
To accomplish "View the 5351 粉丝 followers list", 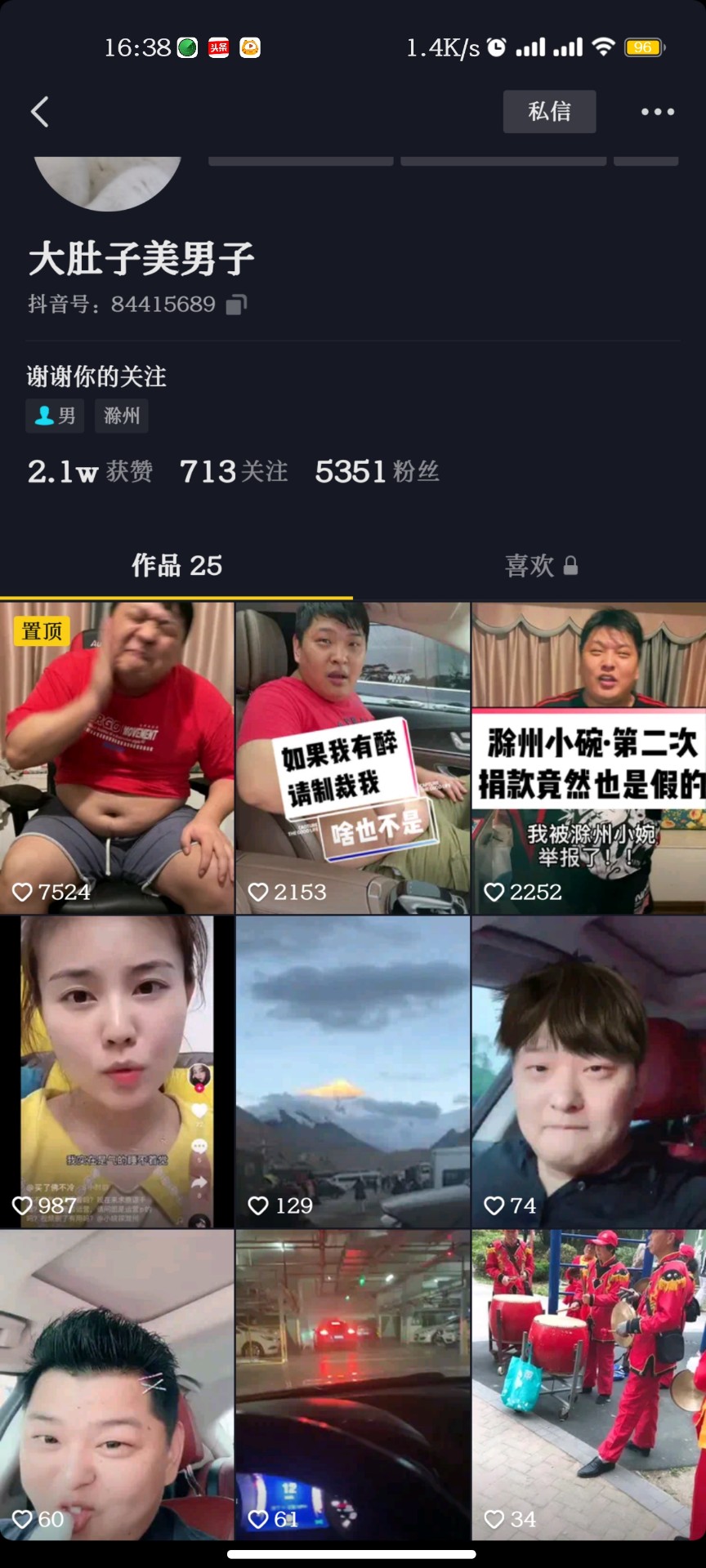I will click(x=377, y=471).
